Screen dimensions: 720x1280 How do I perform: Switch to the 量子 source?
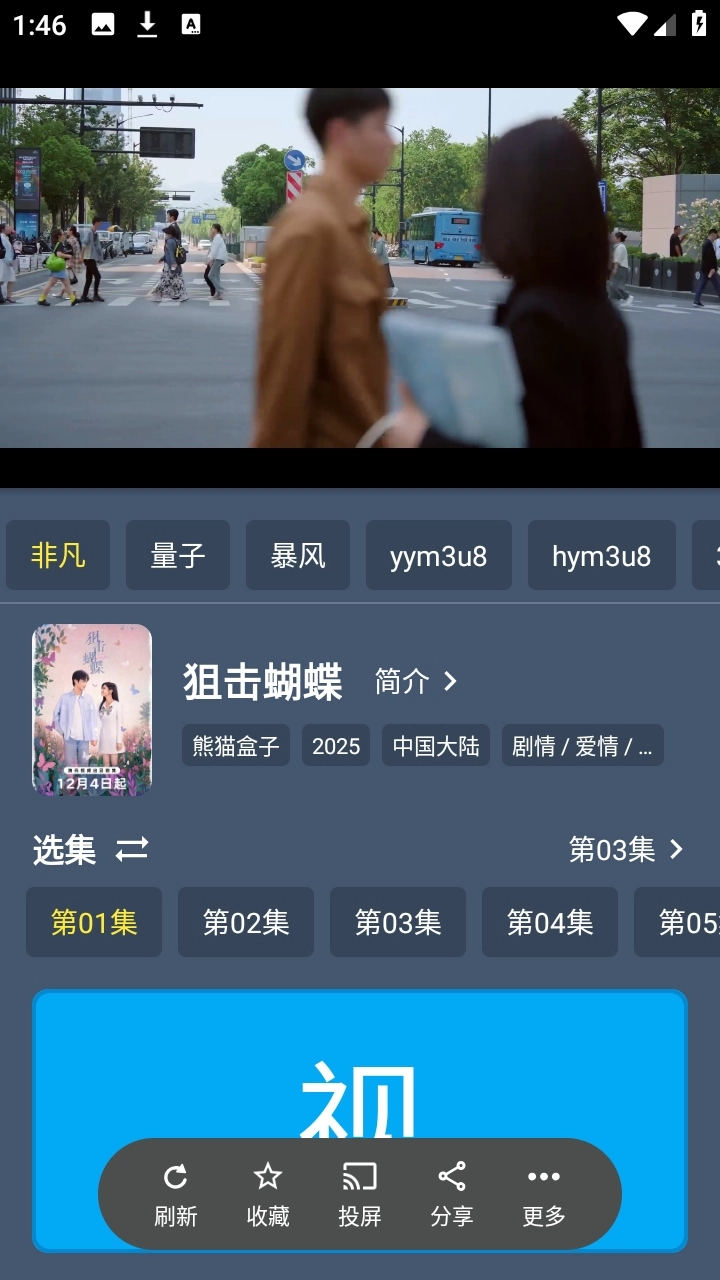(178, 555)
